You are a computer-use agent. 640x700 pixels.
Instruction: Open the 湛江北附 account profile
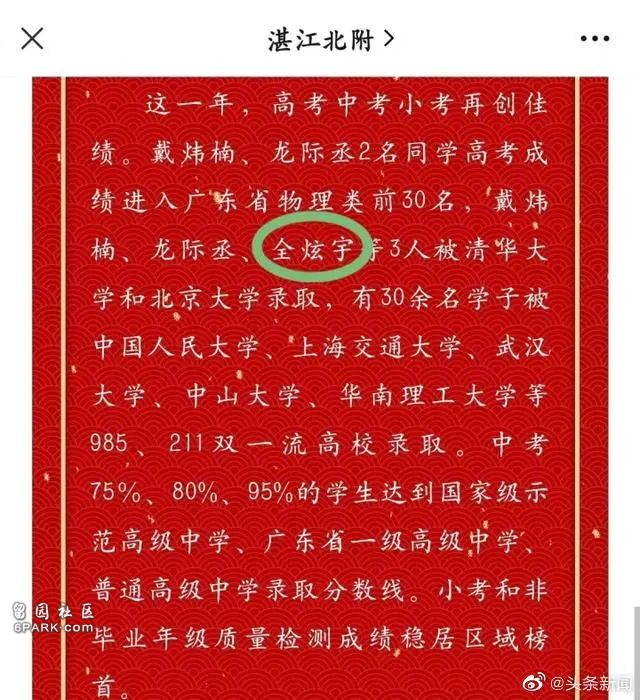(x=329, y=40)
